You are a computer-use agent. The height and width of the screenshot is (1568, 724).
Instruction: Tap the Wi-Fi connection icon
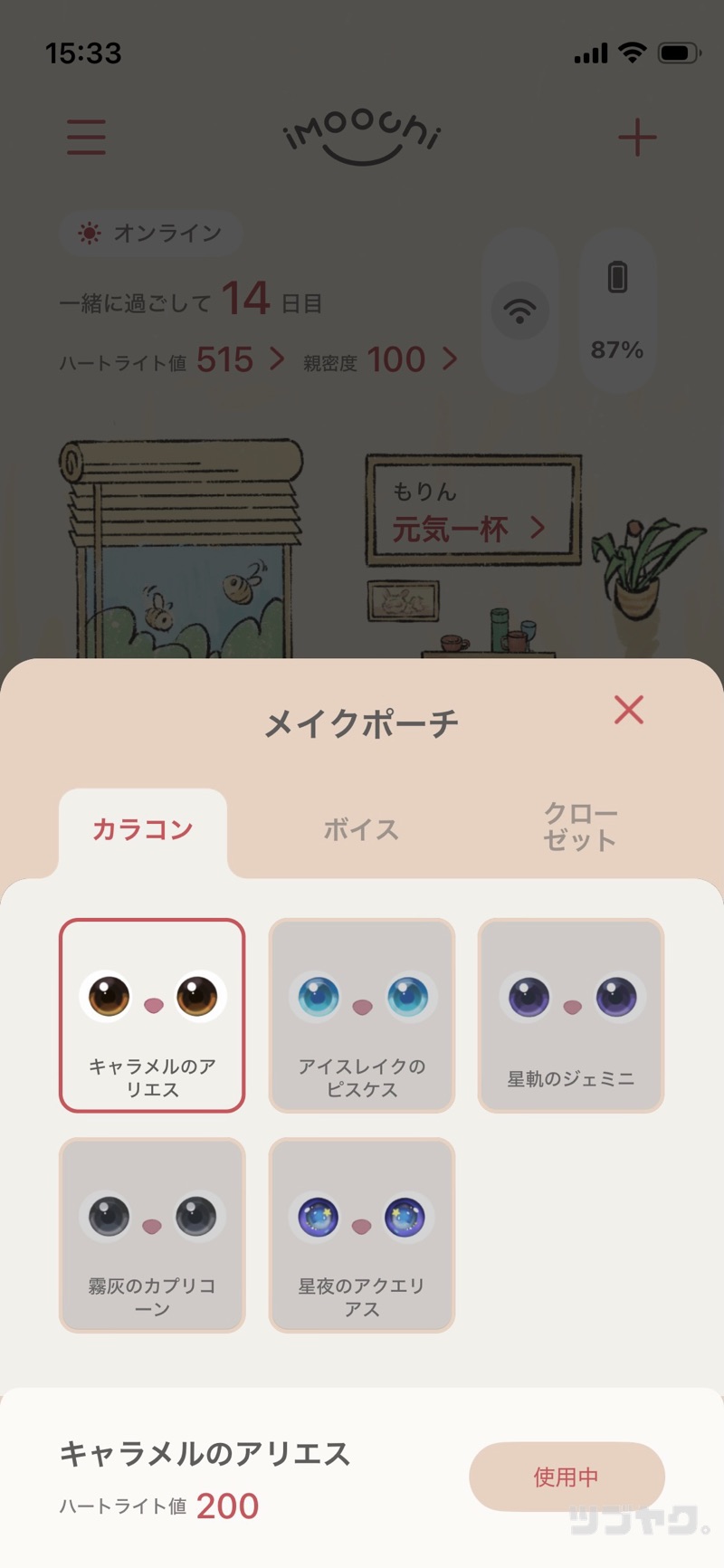click(520, 311)
